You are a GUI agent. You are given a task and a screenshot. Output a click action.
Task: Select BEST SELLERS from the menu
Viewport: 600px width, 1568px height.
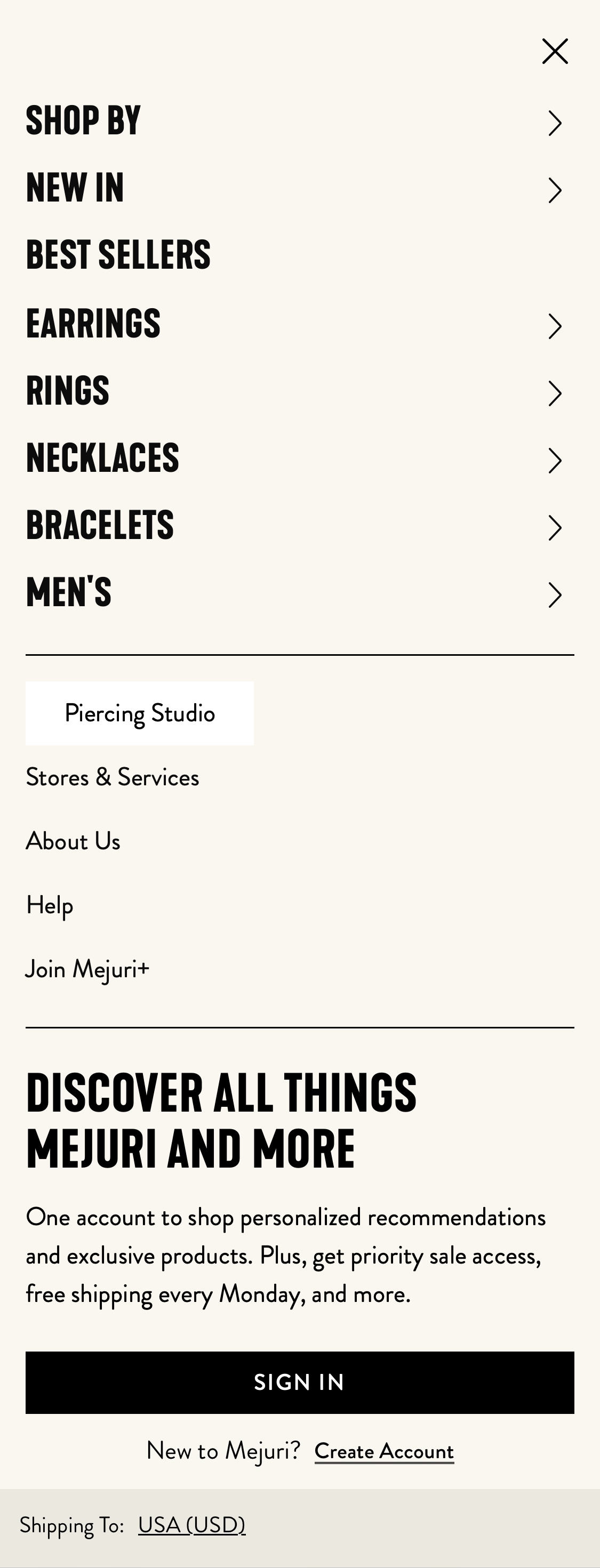coord(117,256)
